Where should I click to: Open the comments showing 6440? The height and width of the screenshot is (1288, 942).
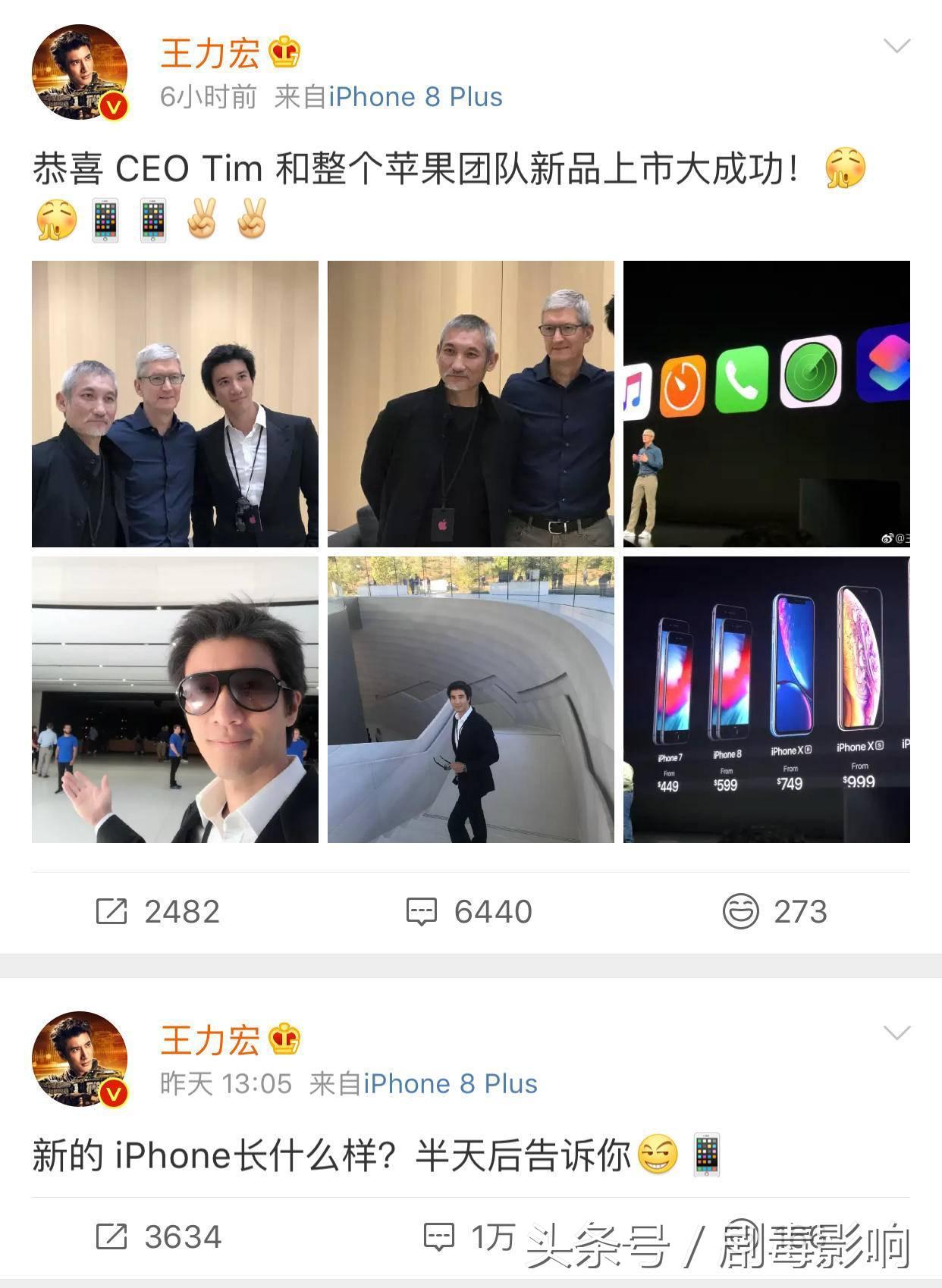[x=469, y=911]
